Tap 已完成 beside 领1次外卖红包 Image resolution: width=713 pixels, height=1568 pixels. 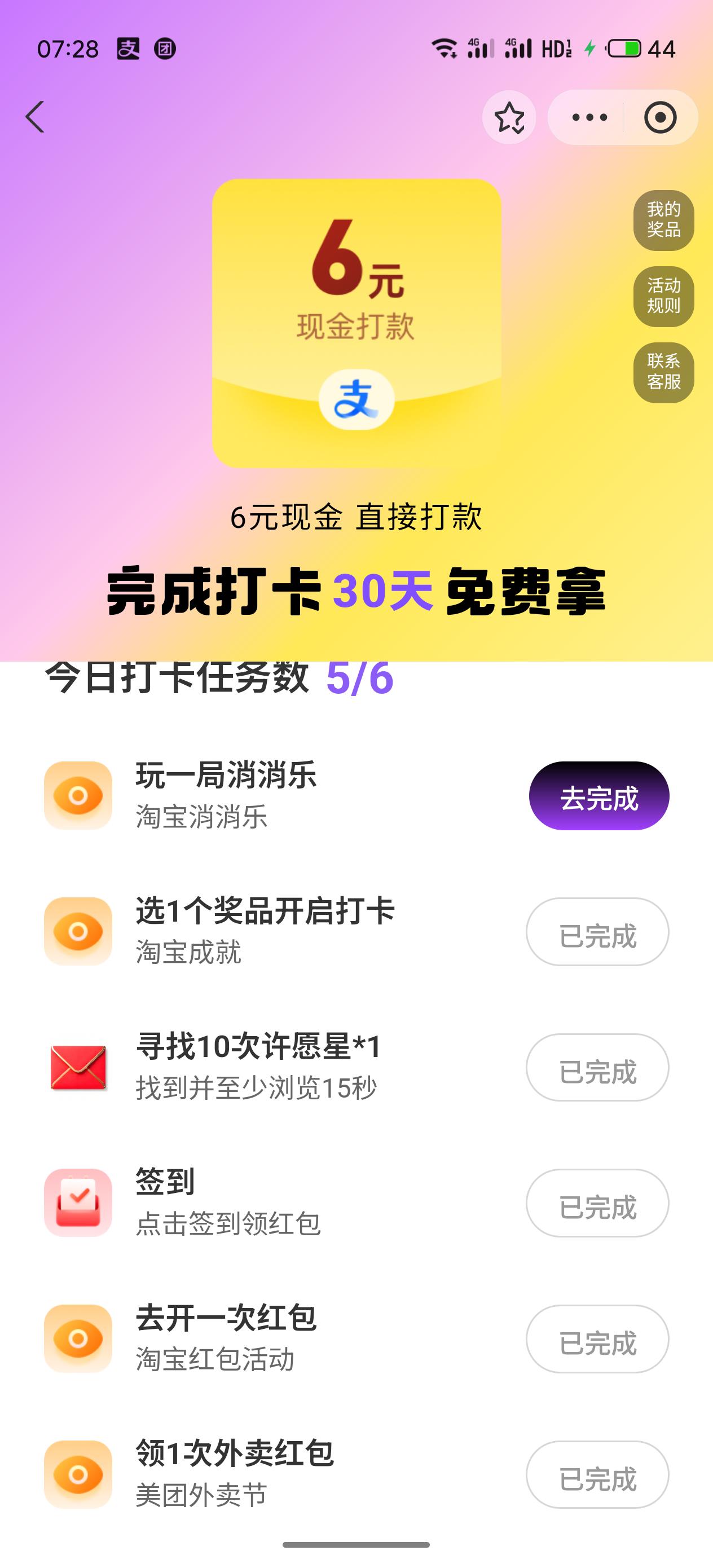coord(597,1473)
